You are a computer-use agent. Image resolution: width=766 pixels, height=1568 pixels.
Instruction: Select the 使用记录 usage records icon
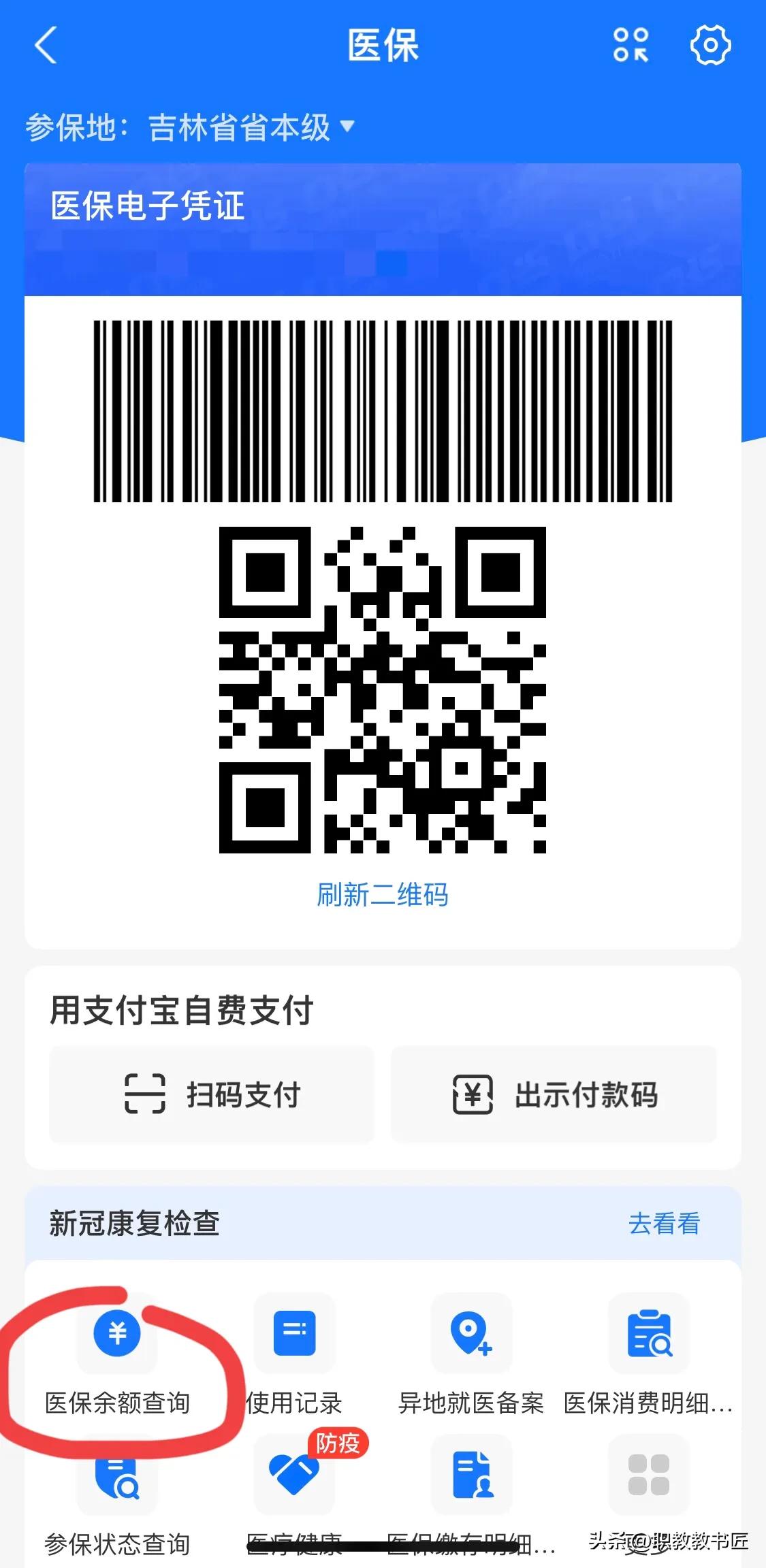[x=293, y=1334]
